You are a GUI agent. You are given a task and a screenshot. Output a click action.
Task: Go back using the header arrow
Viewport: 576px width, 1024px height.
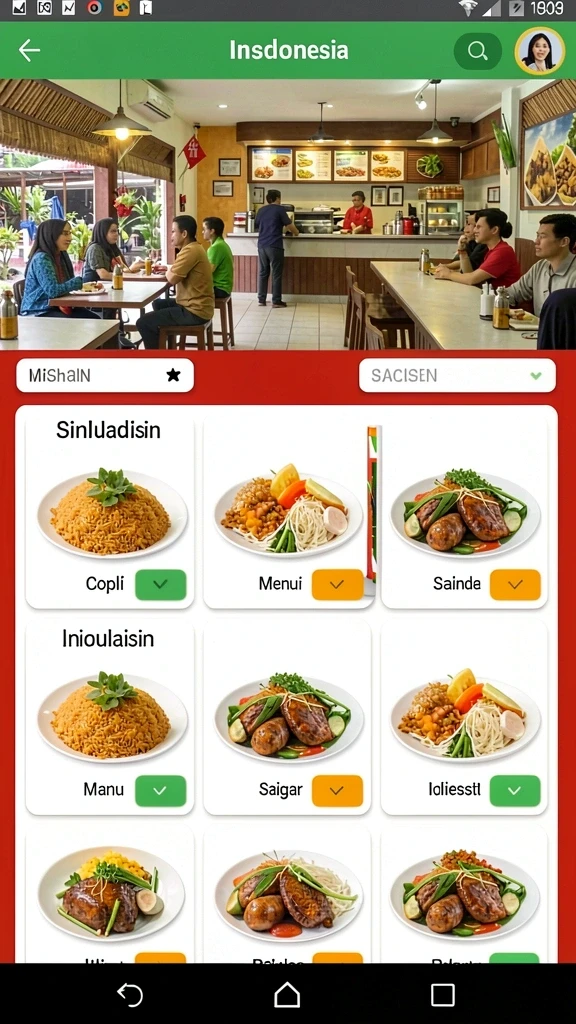[29, 50]
